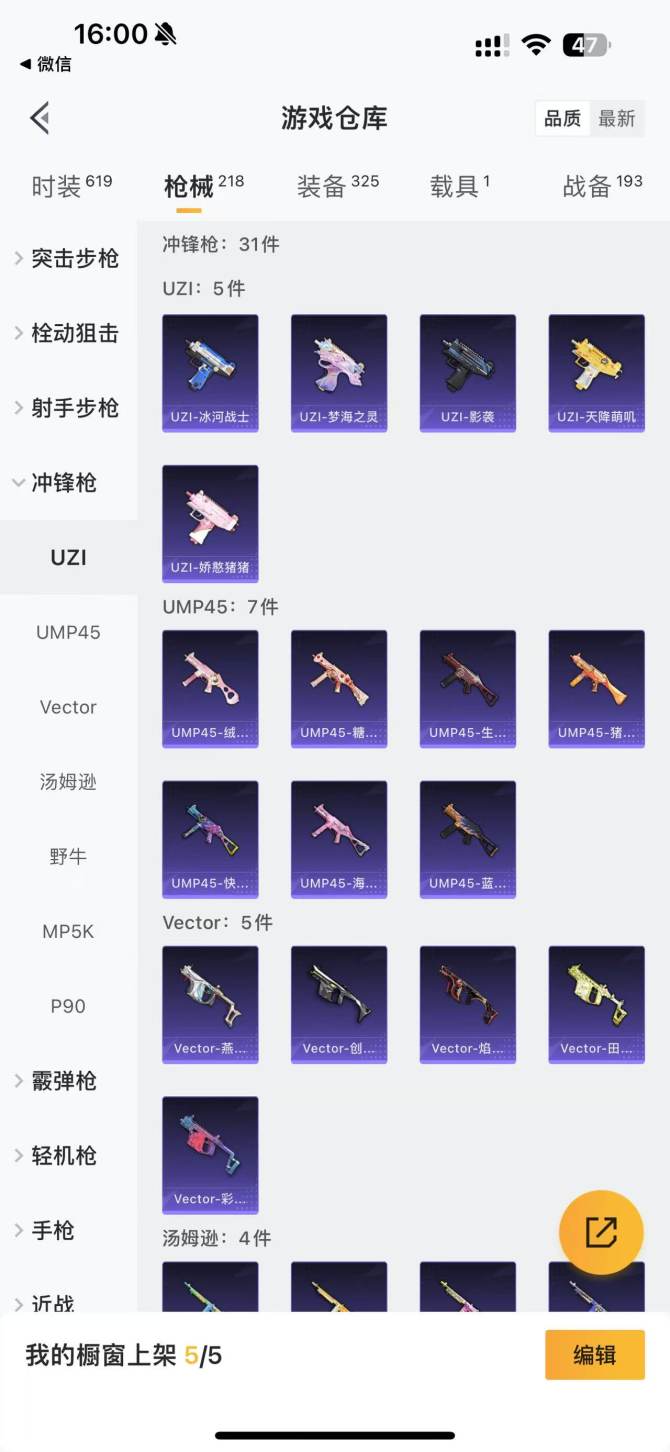Sort warehouse by 最新
This screenshot has height=1452, width=670.
coord(617,118)
